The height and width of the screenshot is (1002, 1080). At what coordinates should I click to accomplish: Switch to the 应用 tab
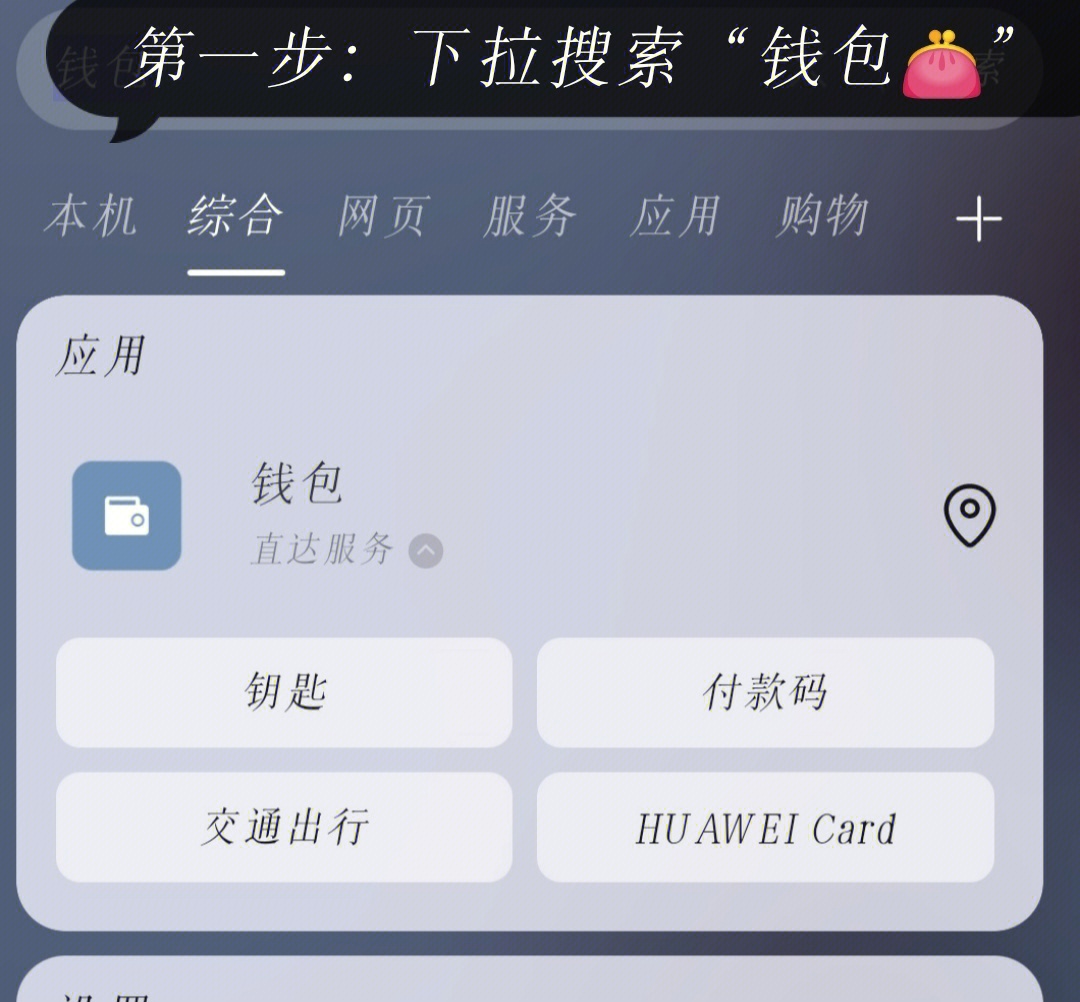(675, 217)
